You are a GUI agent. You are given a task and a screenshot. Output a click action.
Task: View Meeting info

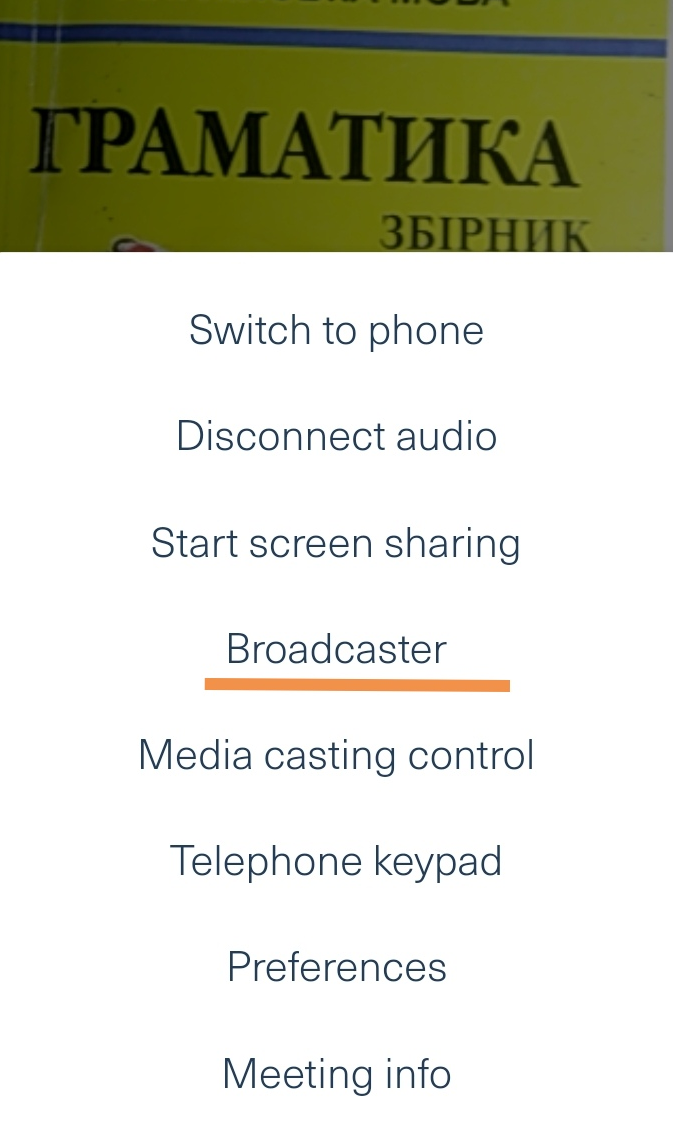[x=336, y=1074]
